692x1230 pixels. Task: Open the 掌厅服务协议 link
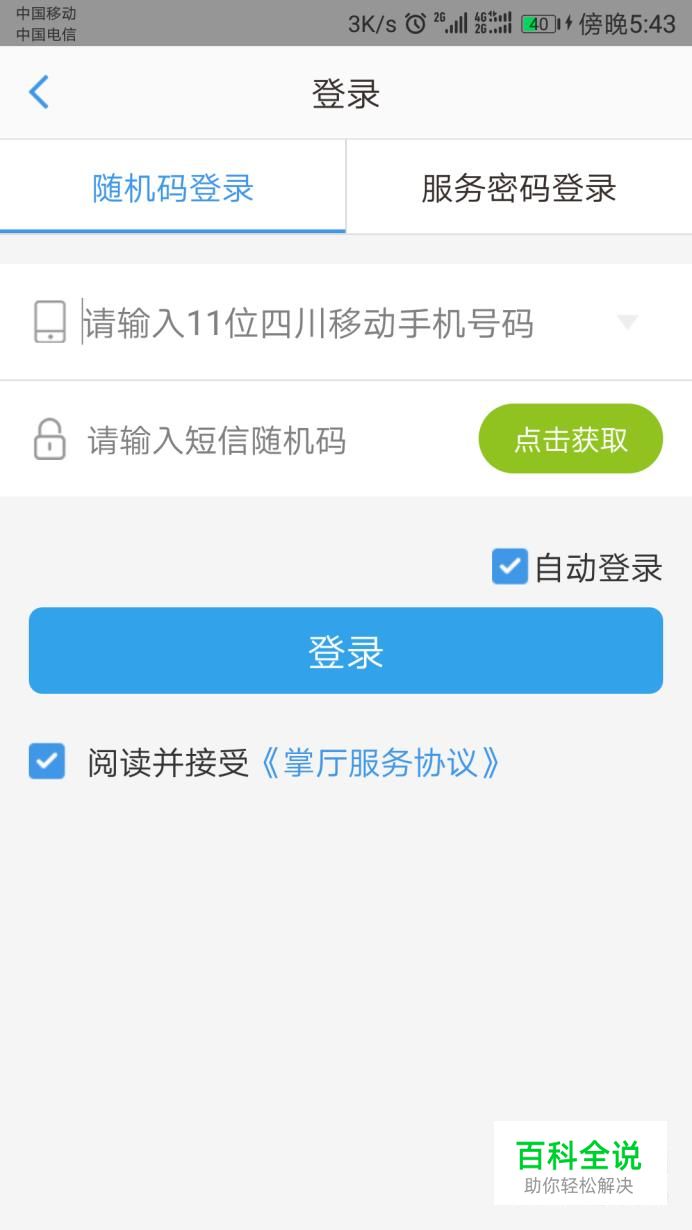(379, 763)
